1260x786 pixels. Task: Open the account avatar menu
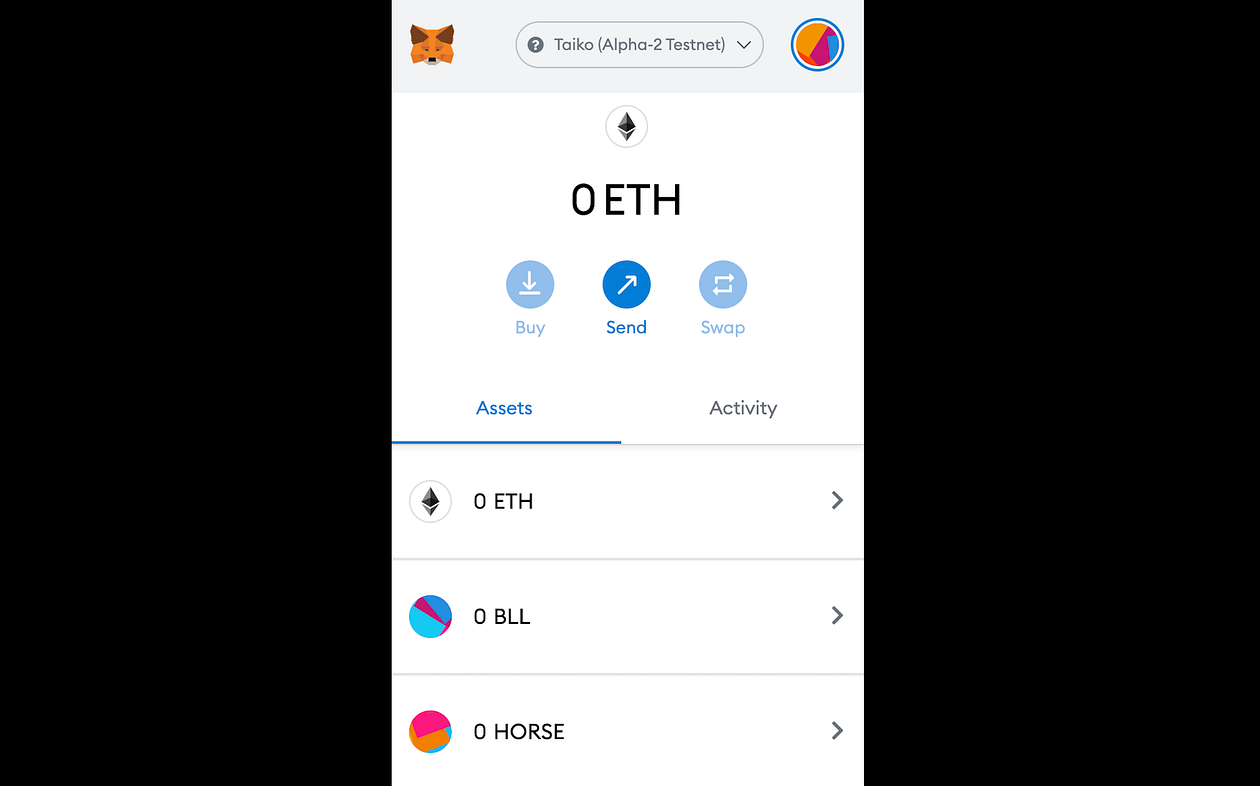[817, 45]
